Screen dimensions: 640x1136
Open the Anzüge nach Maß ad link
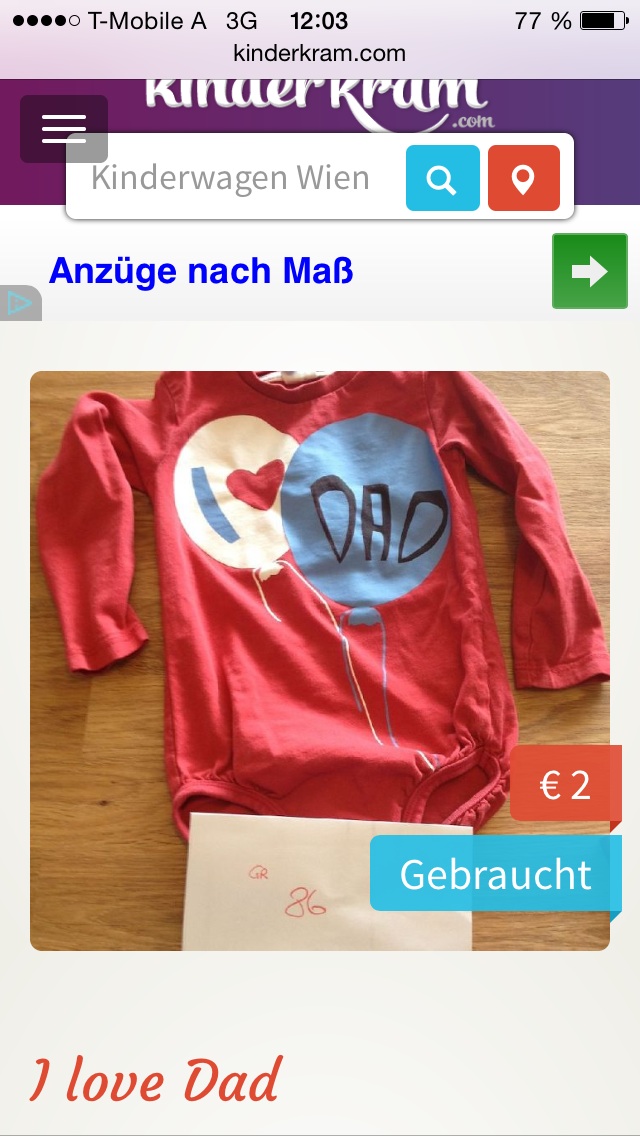201,271
